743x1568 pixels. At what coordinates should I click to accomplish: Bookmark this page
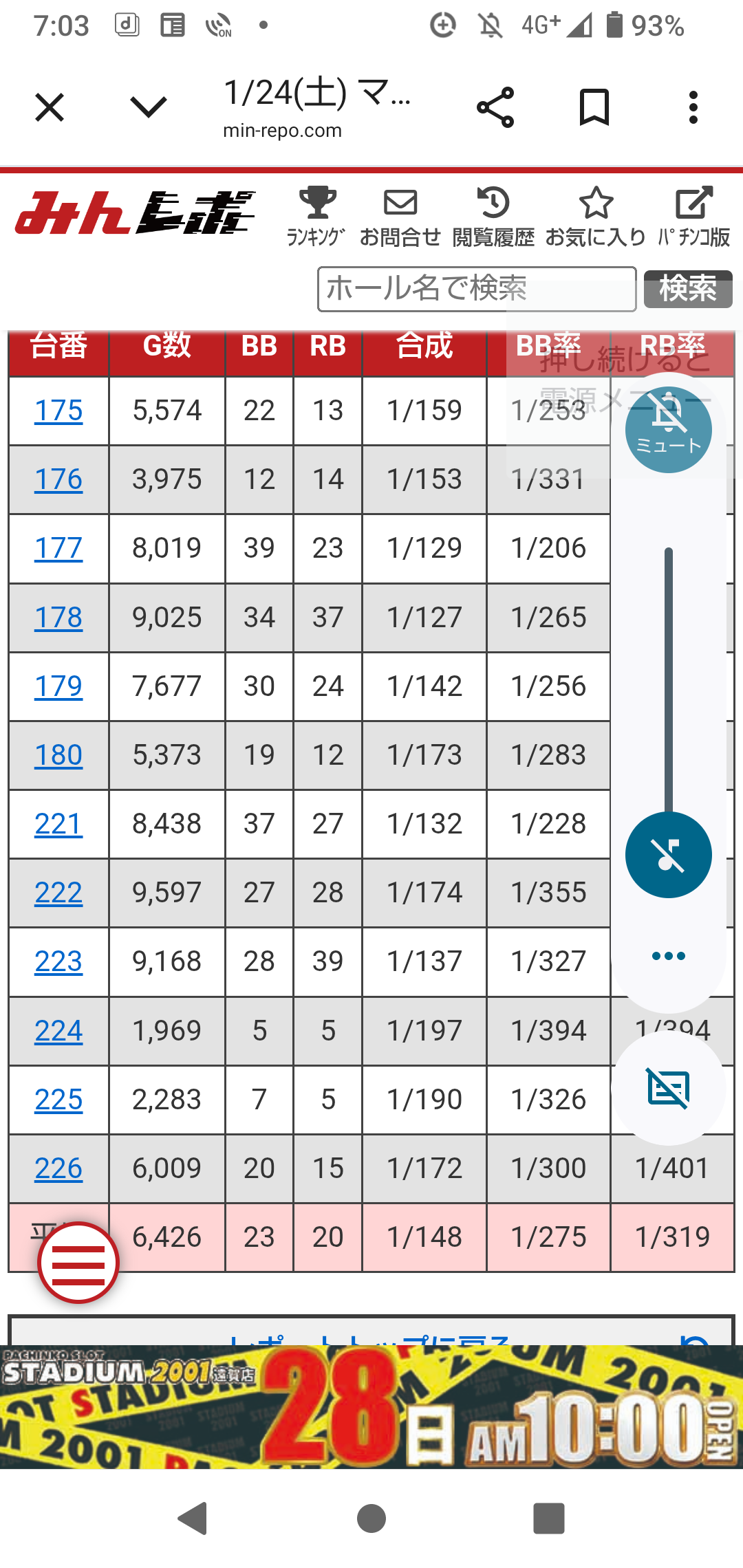594,107
